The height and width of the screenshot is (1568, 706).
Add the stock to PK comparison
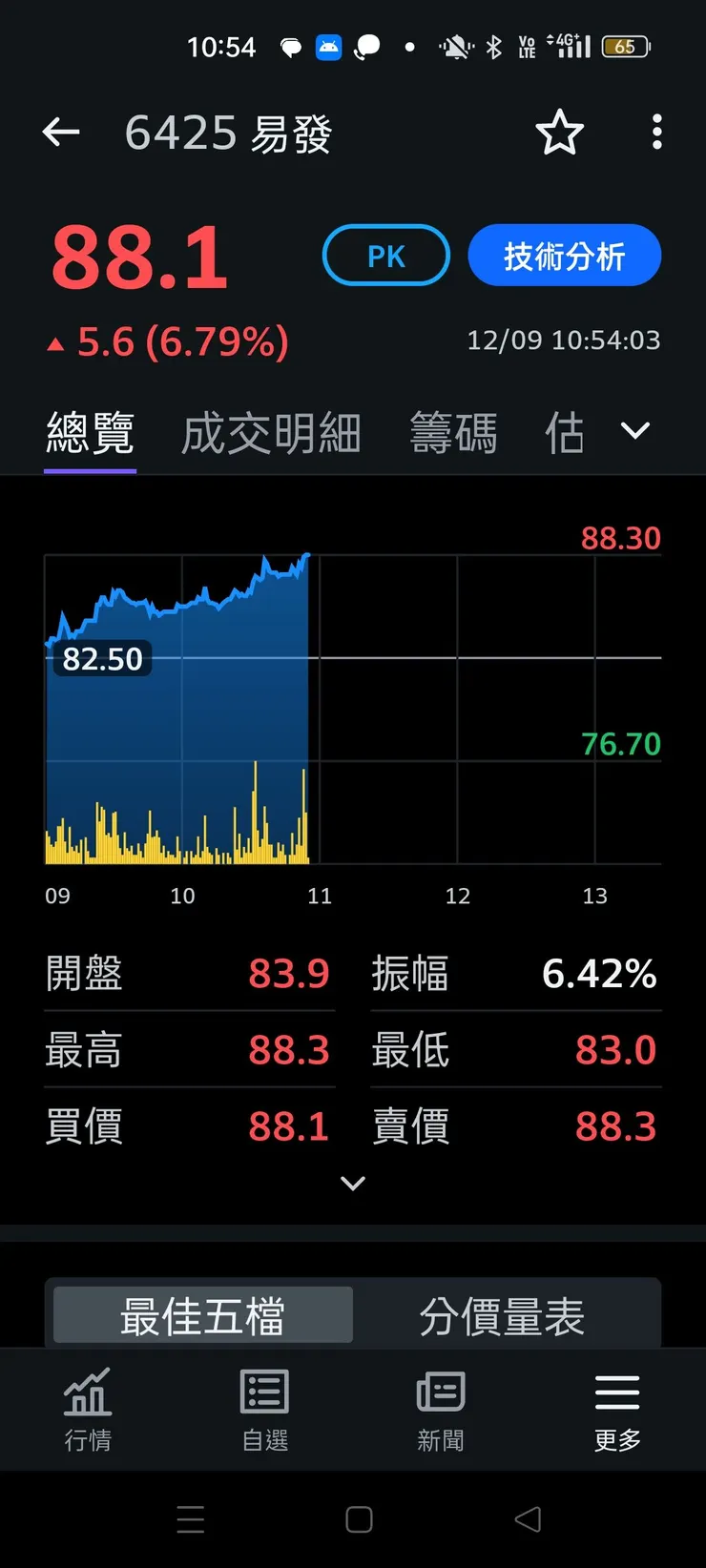click(385, 255)
